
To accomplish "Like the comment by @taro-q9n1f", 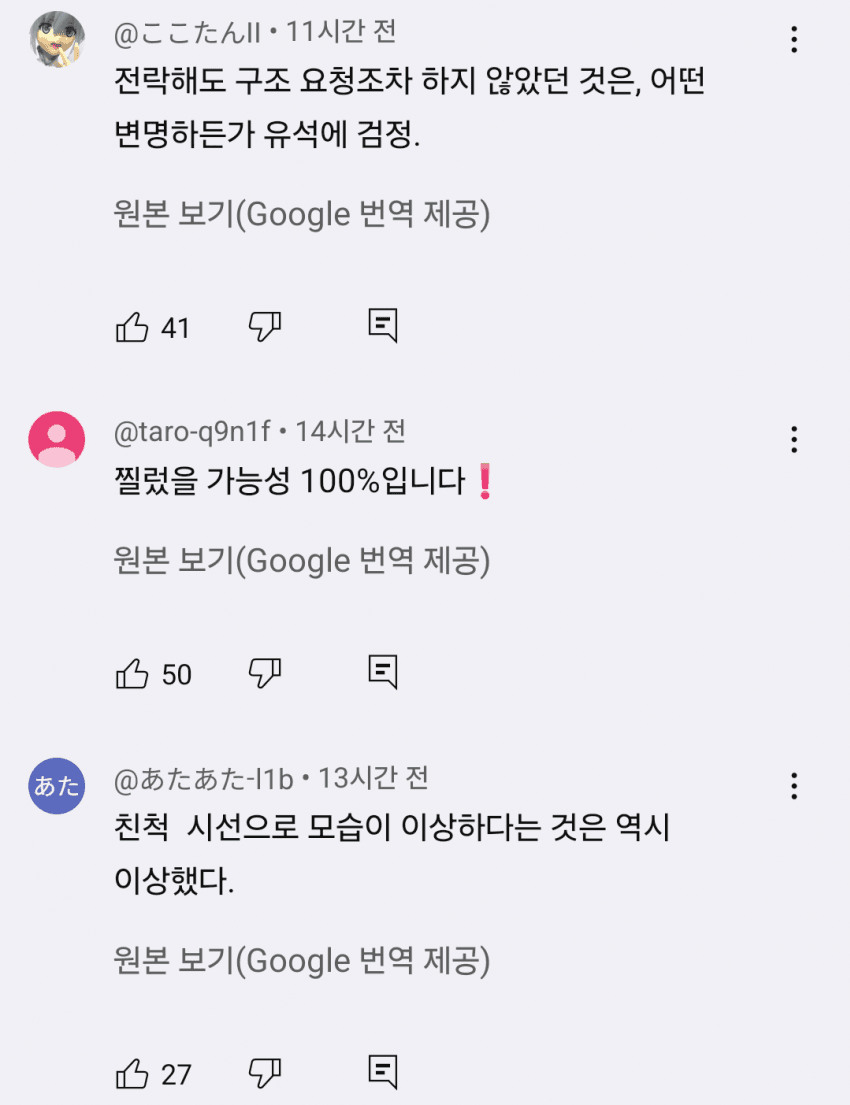I will coord(133,674).
